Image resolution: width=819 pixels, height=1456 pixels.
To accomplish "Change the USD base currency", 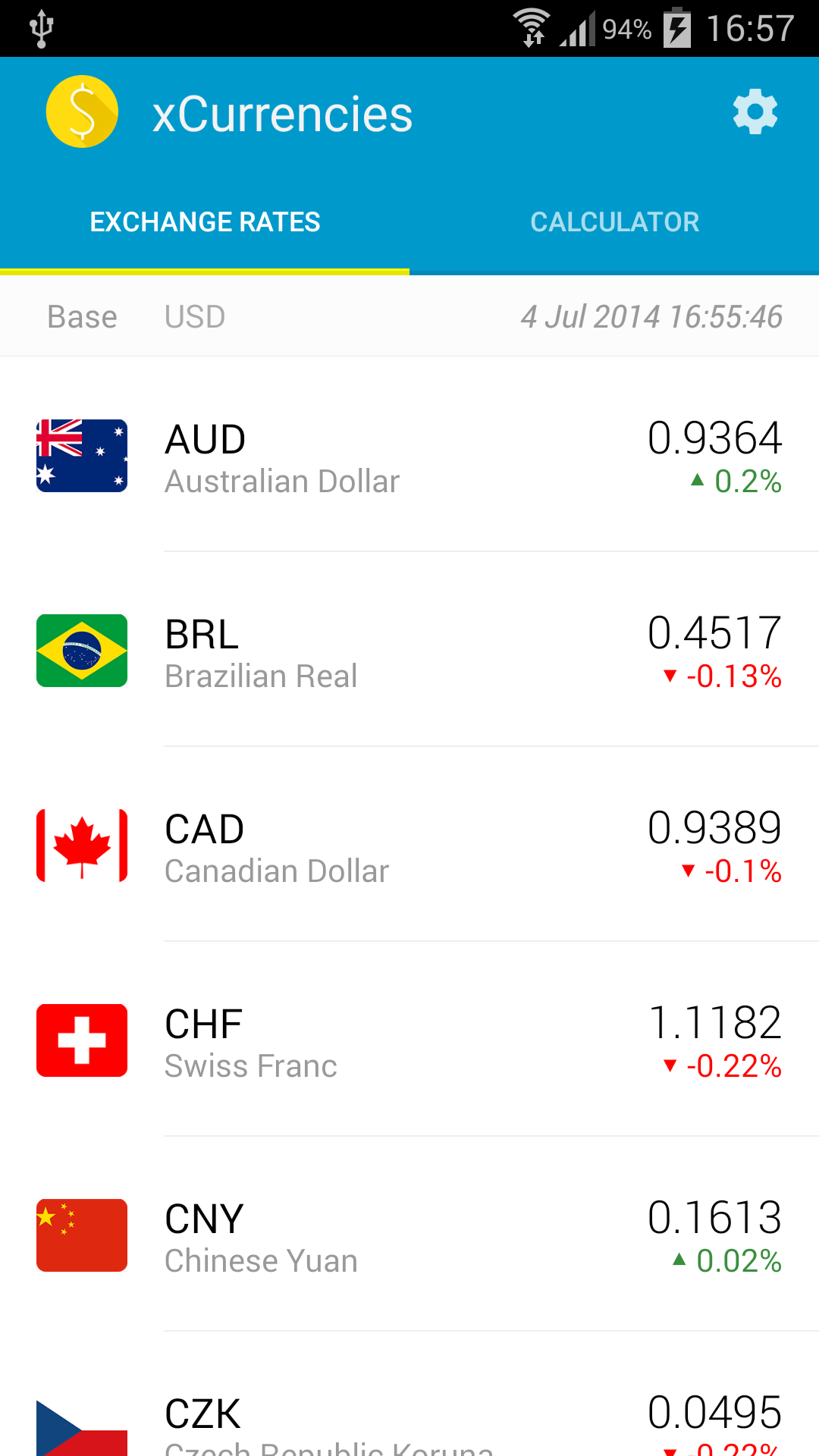I will (x=195, y=317).
